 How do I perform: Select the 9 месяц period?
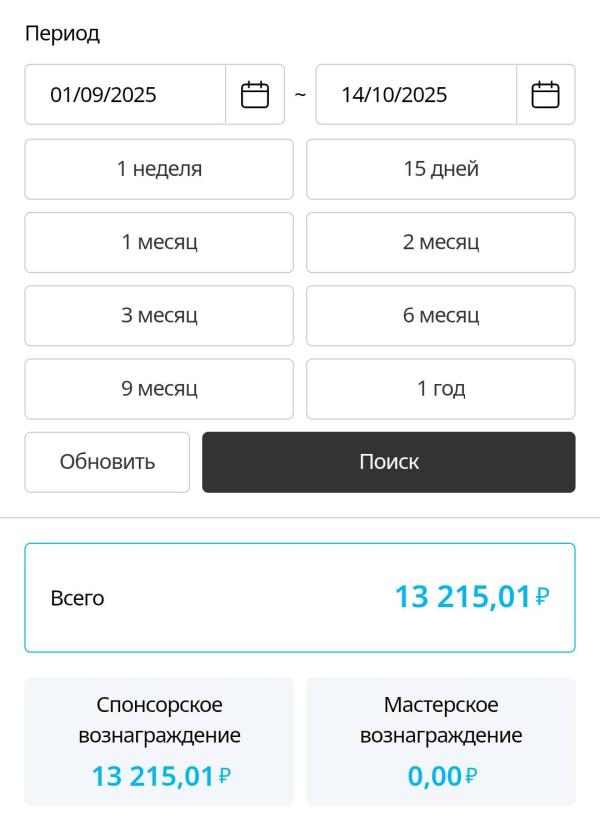point(159,389)
